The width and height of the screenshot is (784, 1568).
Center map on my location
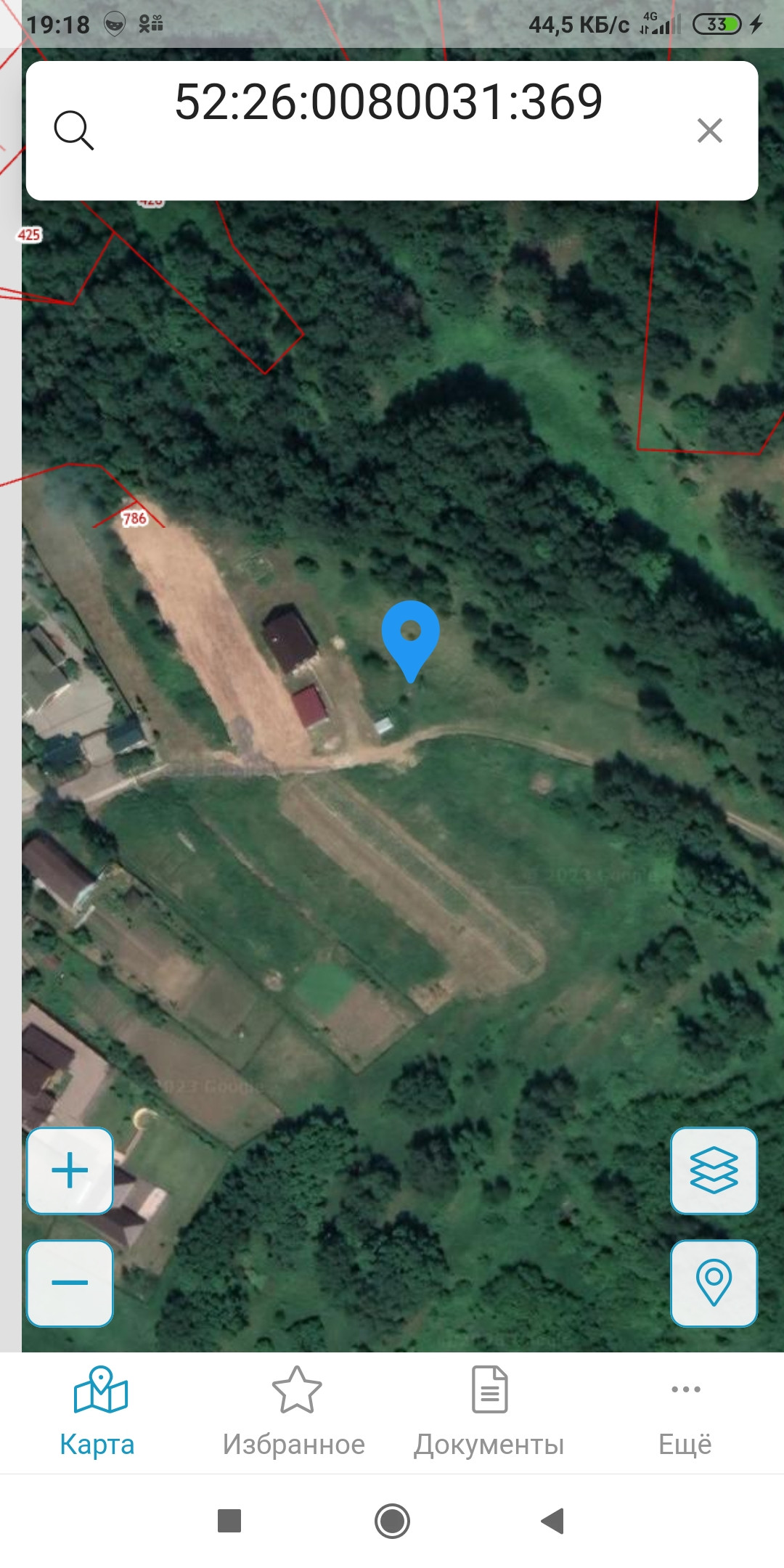(x=714, y=1283)
